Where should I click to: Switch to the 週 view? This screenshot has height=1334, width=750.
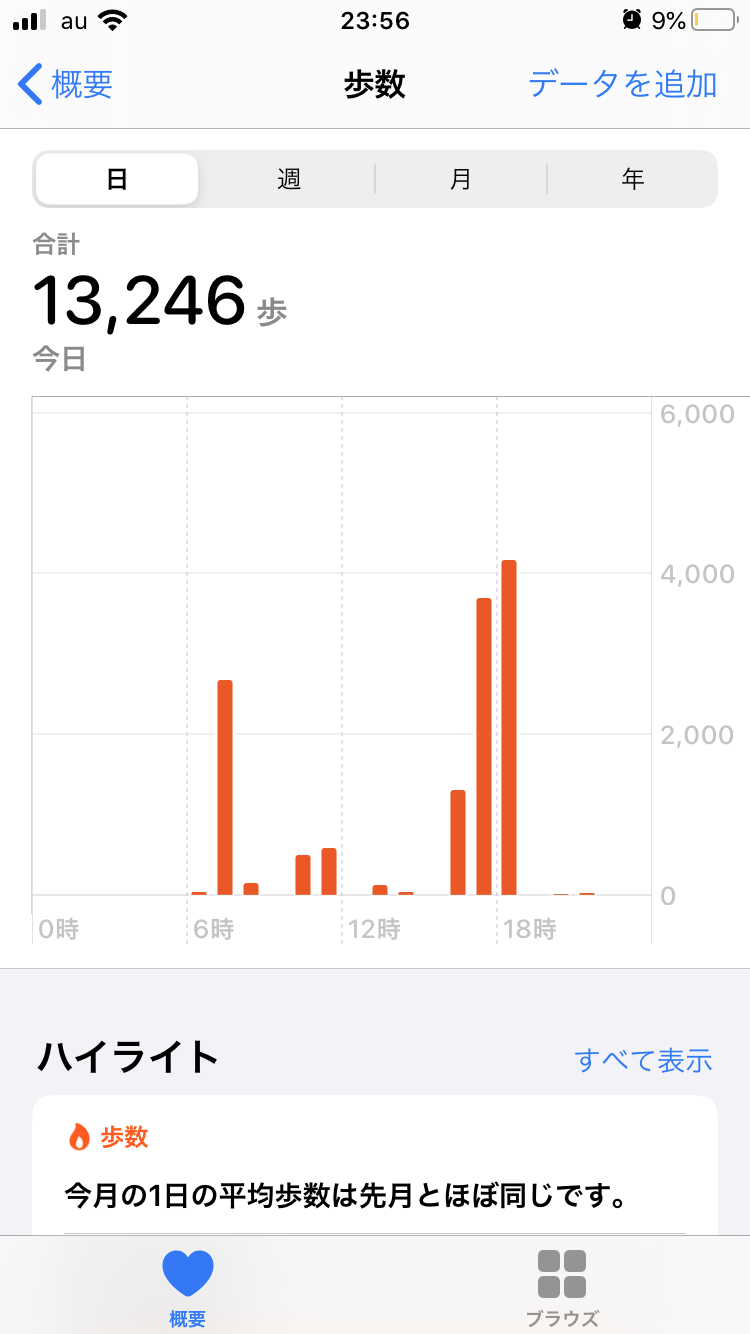point(289,179)
